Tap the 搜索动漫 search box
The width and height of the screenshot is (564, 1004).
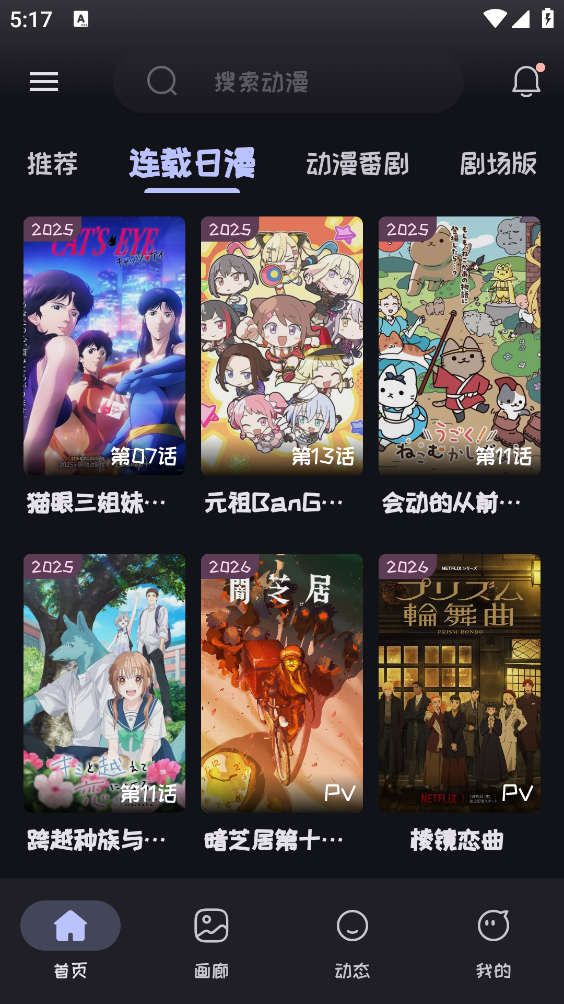(x=288, y=81)
